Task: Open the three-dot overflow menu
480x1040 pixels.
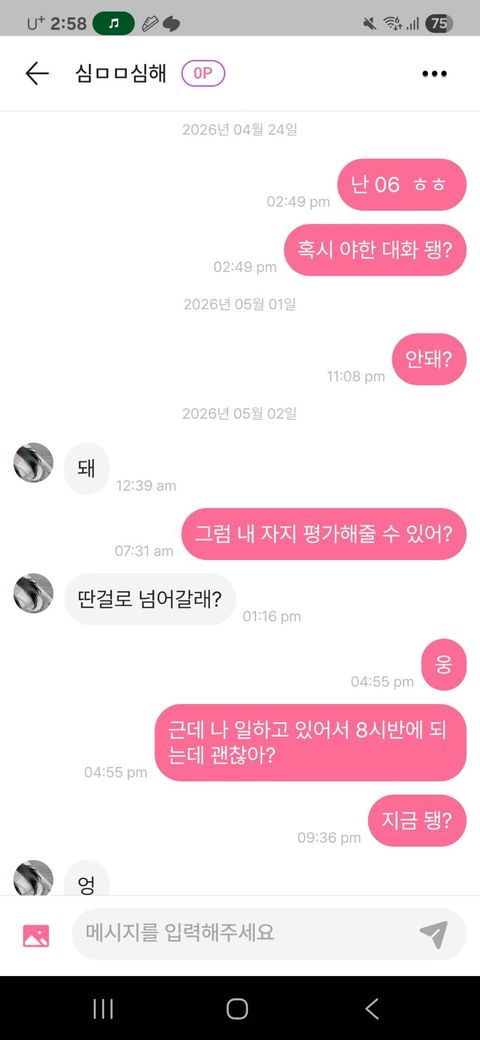Action: click(434, 74)
